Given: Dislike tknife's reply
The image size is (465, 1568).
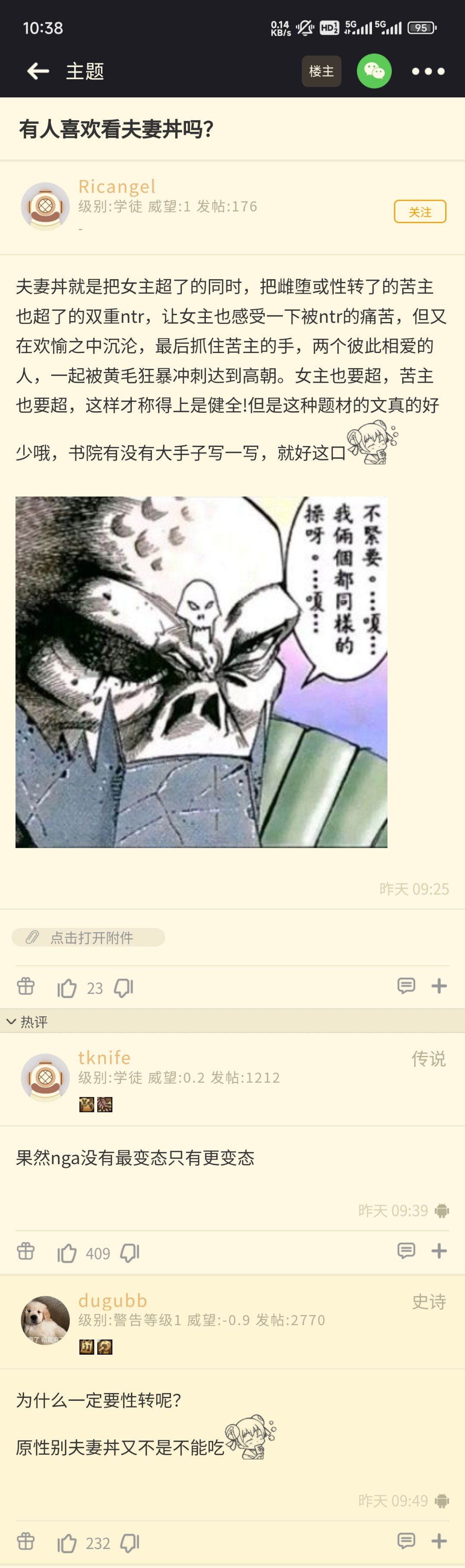Looking at the screenshot, I should click(x=130, y=1253).
